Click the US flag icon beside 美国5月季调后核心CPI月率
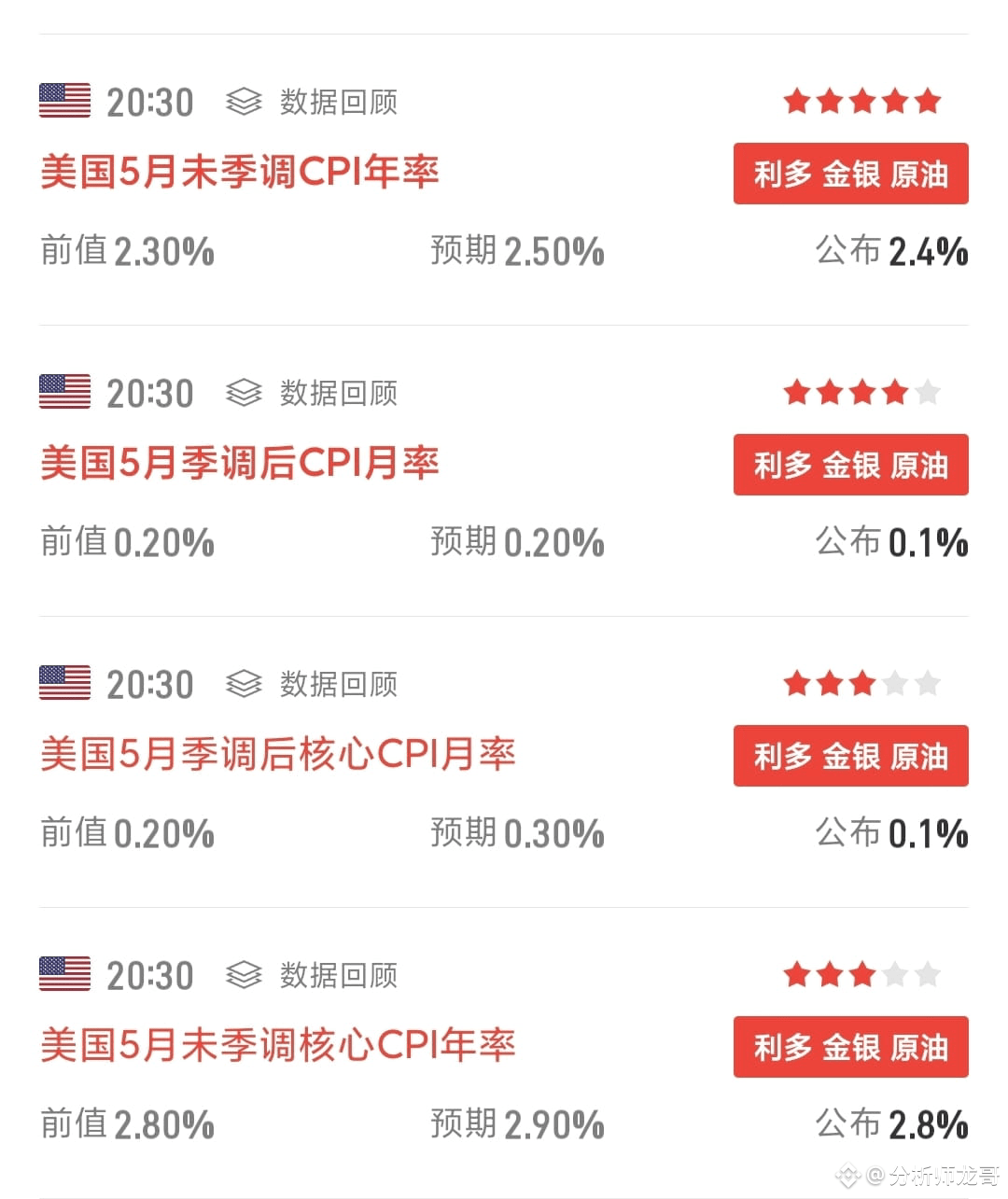Viewport: 1008px width, 1199px height. click(x=63, y=684)
